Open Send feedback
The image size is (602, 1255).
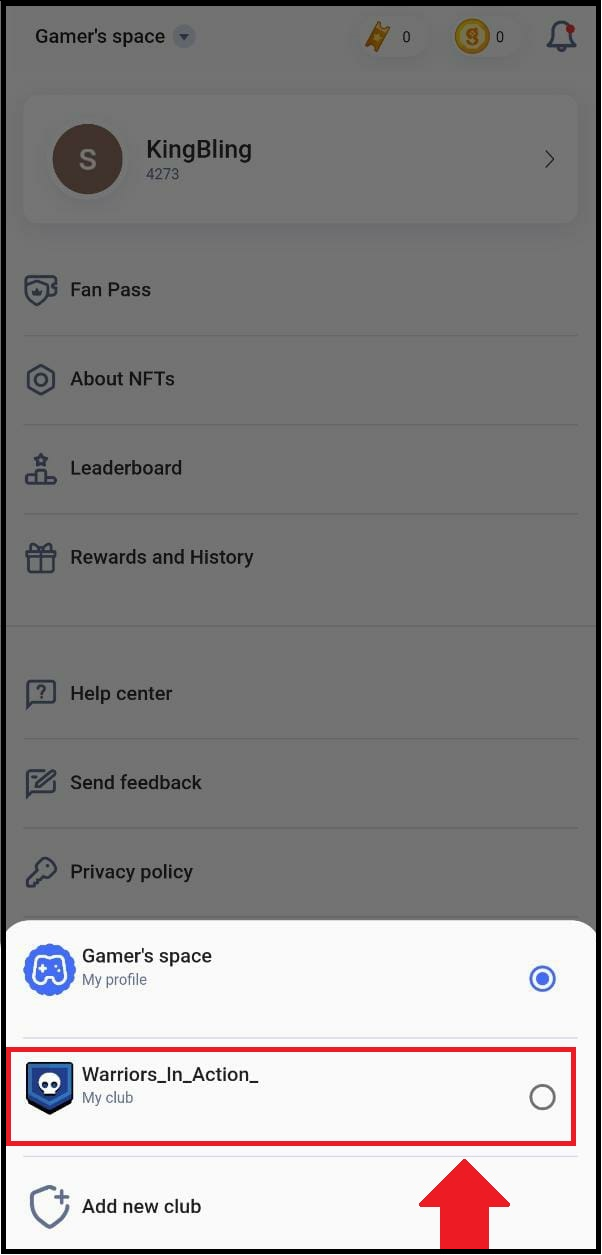(300, 783)
